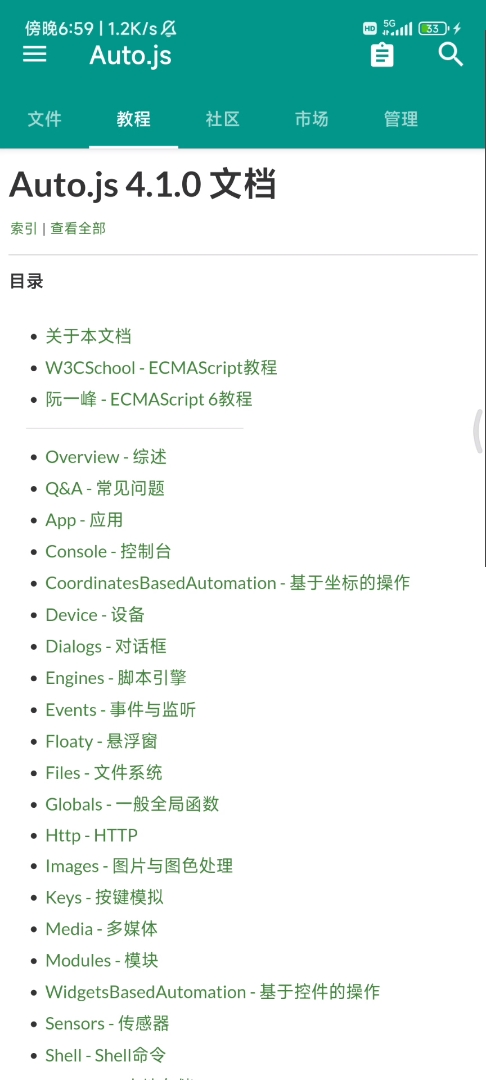Open the 索引 link
Image resolution: width=486 pixels, height=1080 pixels.
(23, 229)
